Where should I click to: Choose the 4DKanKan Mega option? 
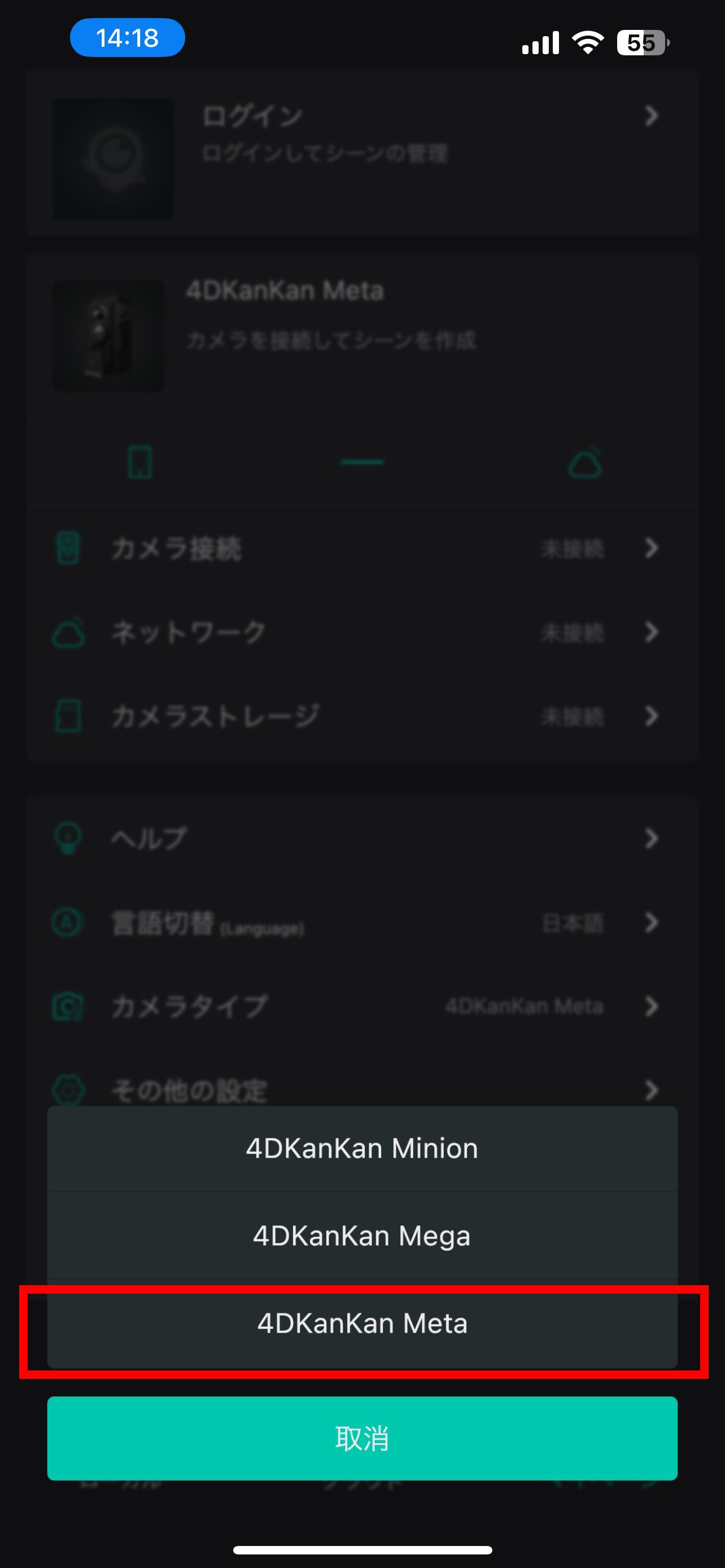point(362,1236)
